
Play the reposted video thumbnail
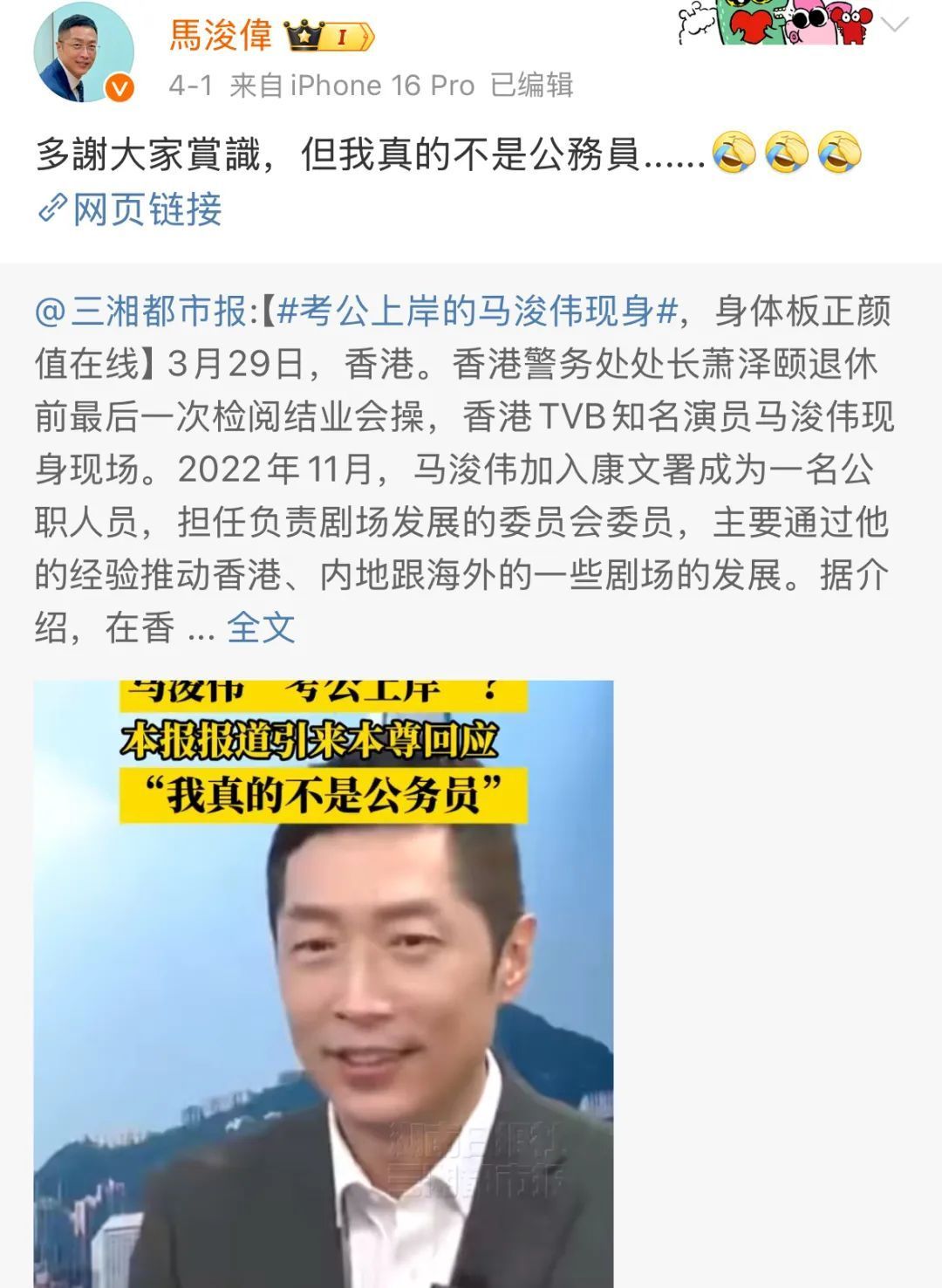[x=324, y=983]
